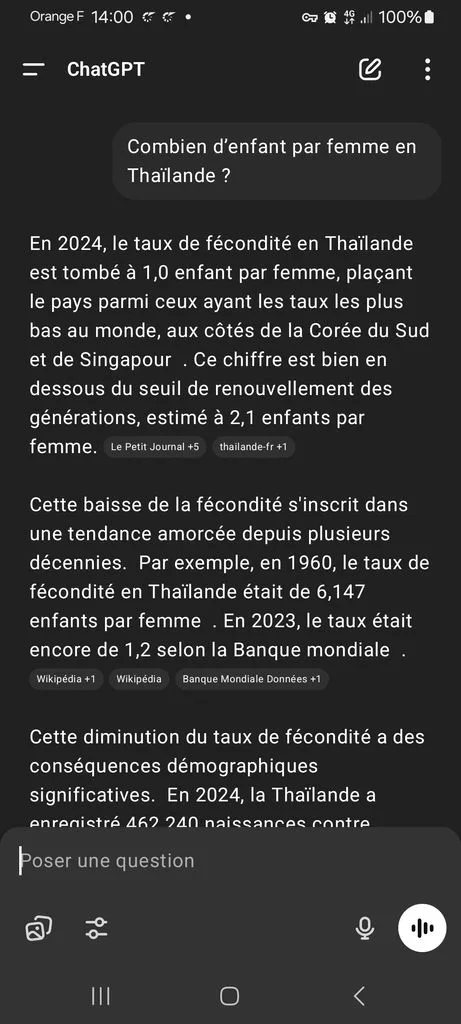Start a new chat
This screenshot has height=1024, width=461.
pyautogui.click(x=370, y=69)
